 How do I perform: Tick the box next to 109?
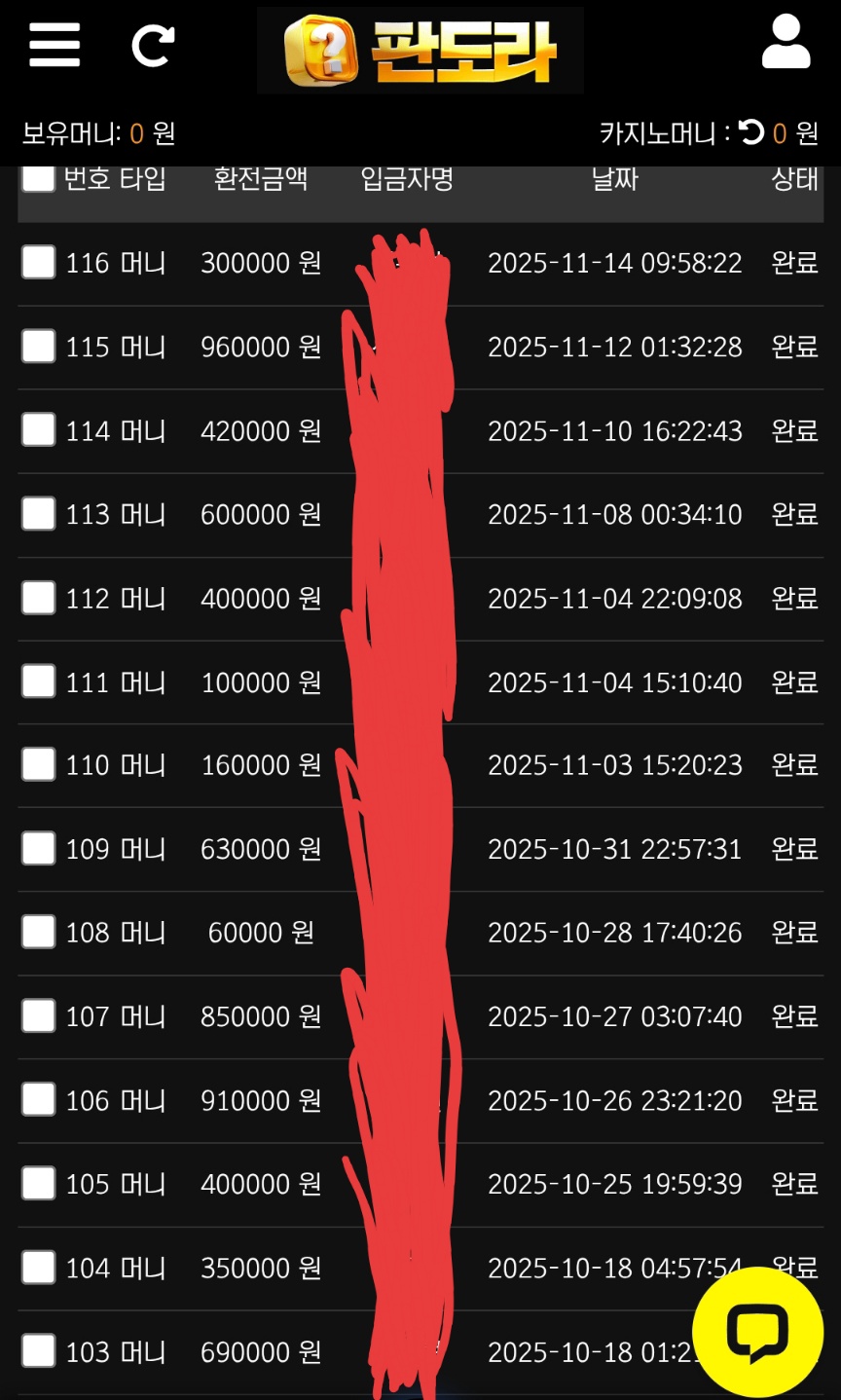(x=39, y=848)
